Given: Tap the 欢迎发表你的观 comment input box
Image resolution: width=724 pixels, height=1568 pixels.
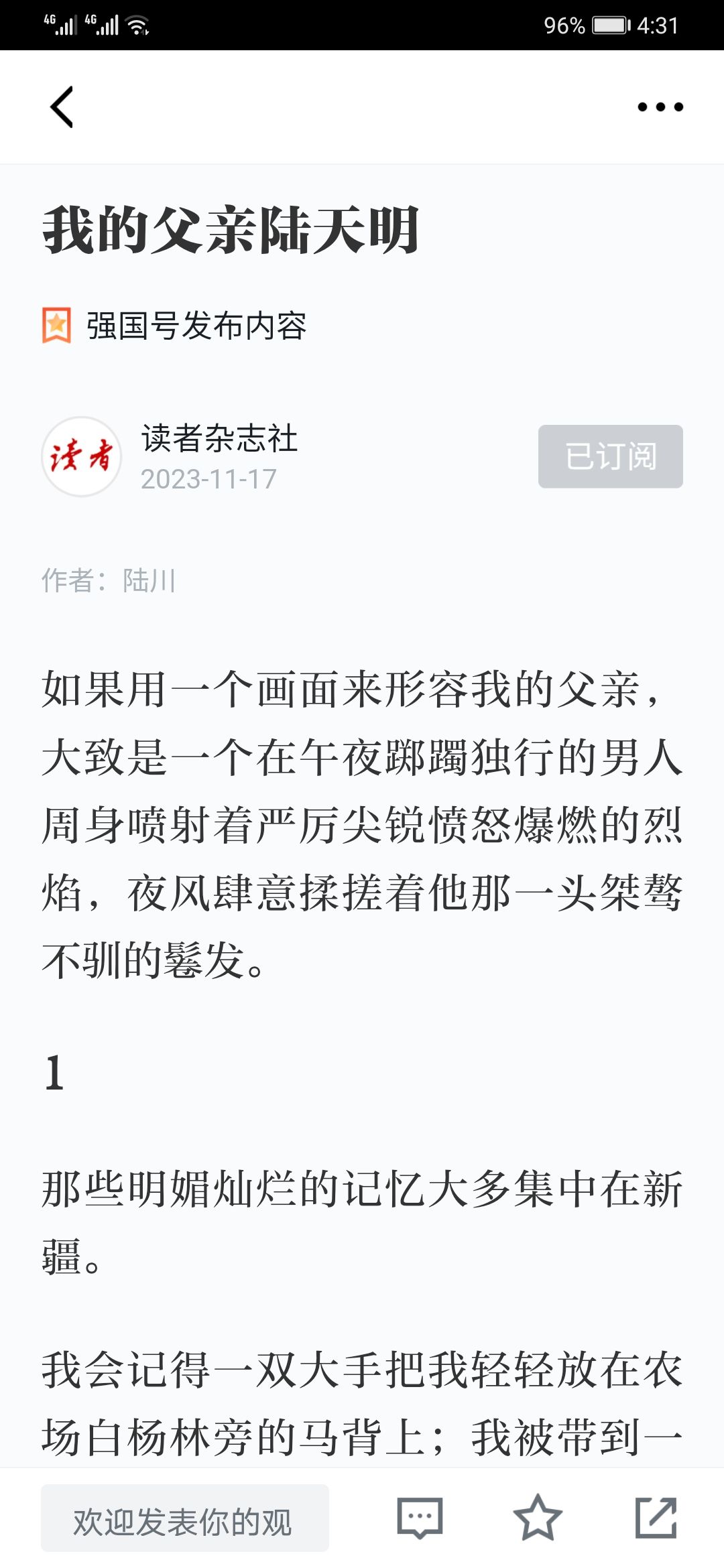Looking at the screenshot, I should (x=185, y=1518).
